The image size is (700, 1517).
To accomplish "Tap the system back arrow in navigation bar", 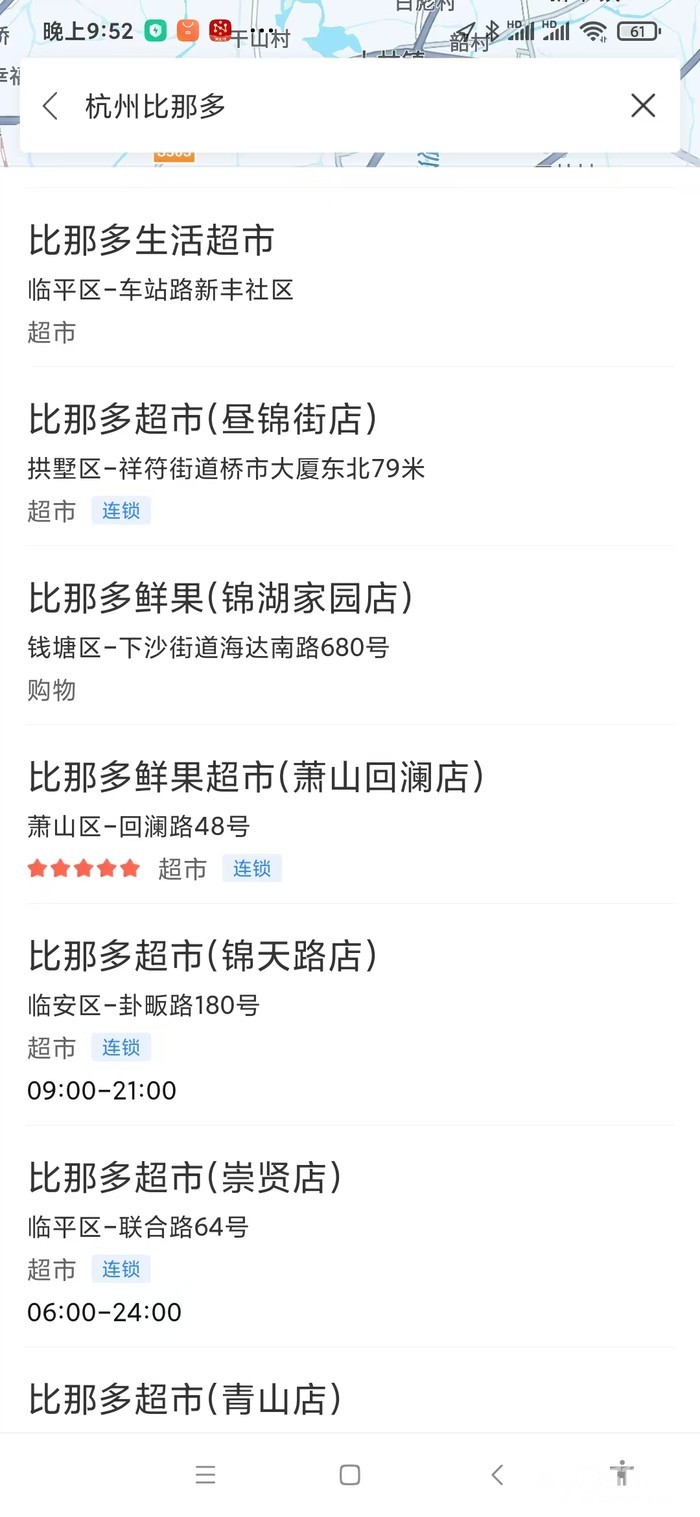I will (497, 1474).
